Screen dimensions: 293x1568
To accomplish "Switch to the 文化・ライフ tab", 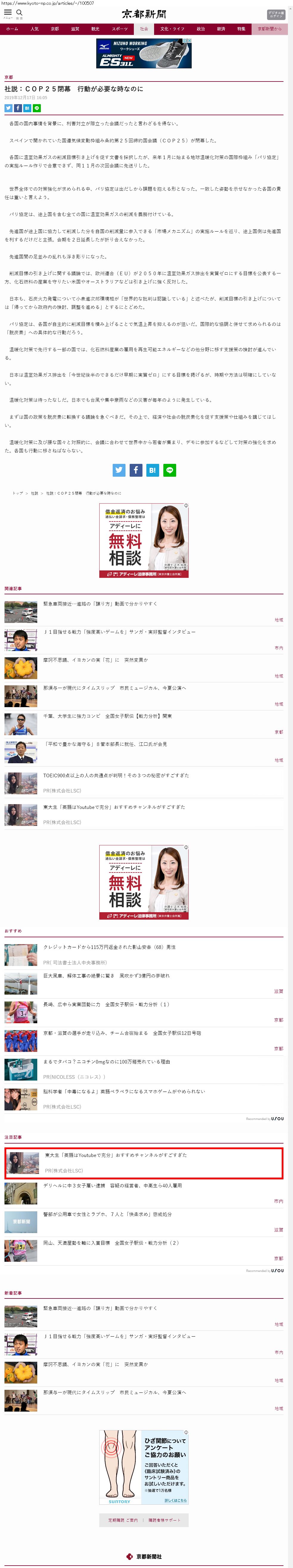I will [x=172, y=29].
